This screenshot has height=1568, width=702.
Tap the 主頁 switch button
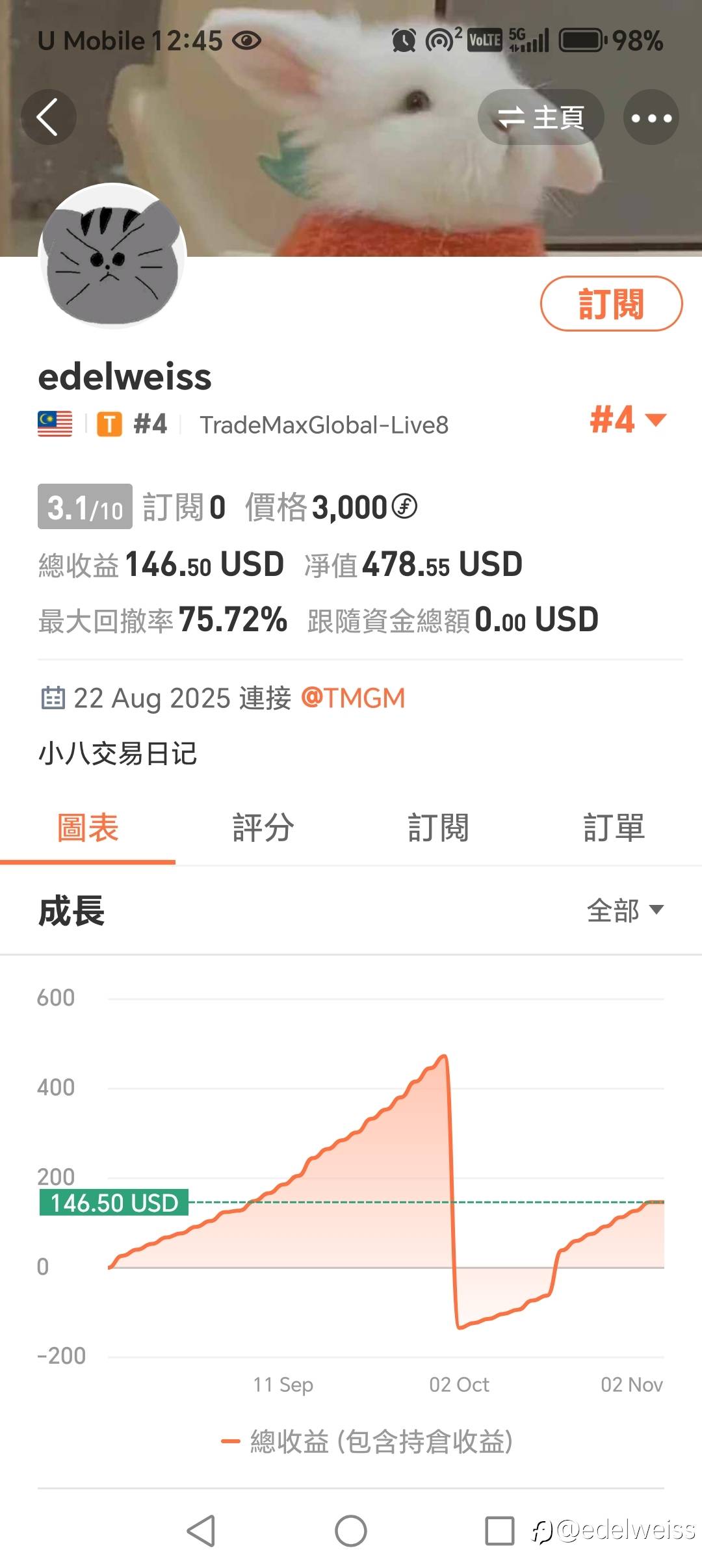[541, 117]
